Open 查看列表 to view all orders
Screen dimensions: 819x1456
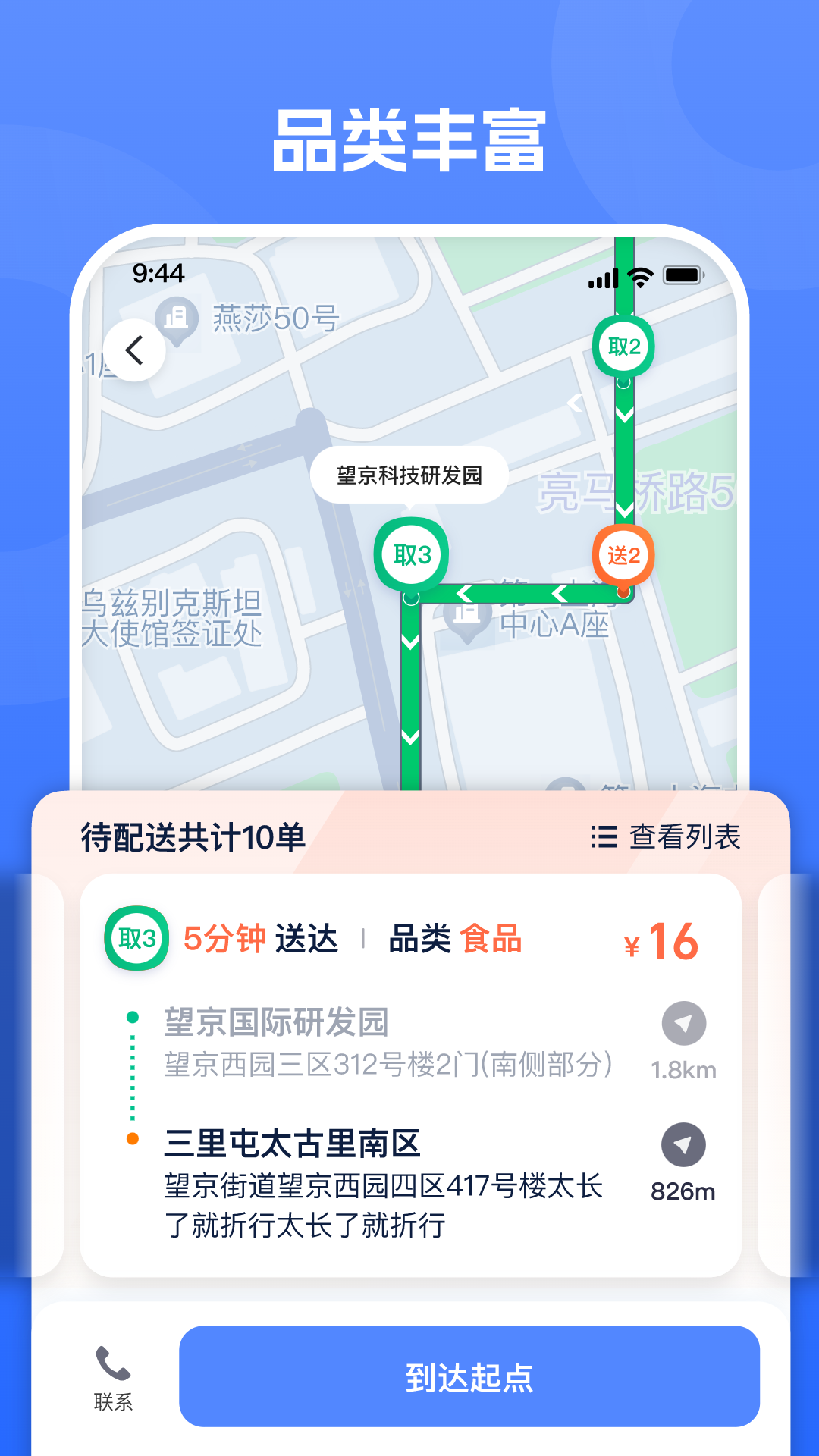click(x=683, y=837)
